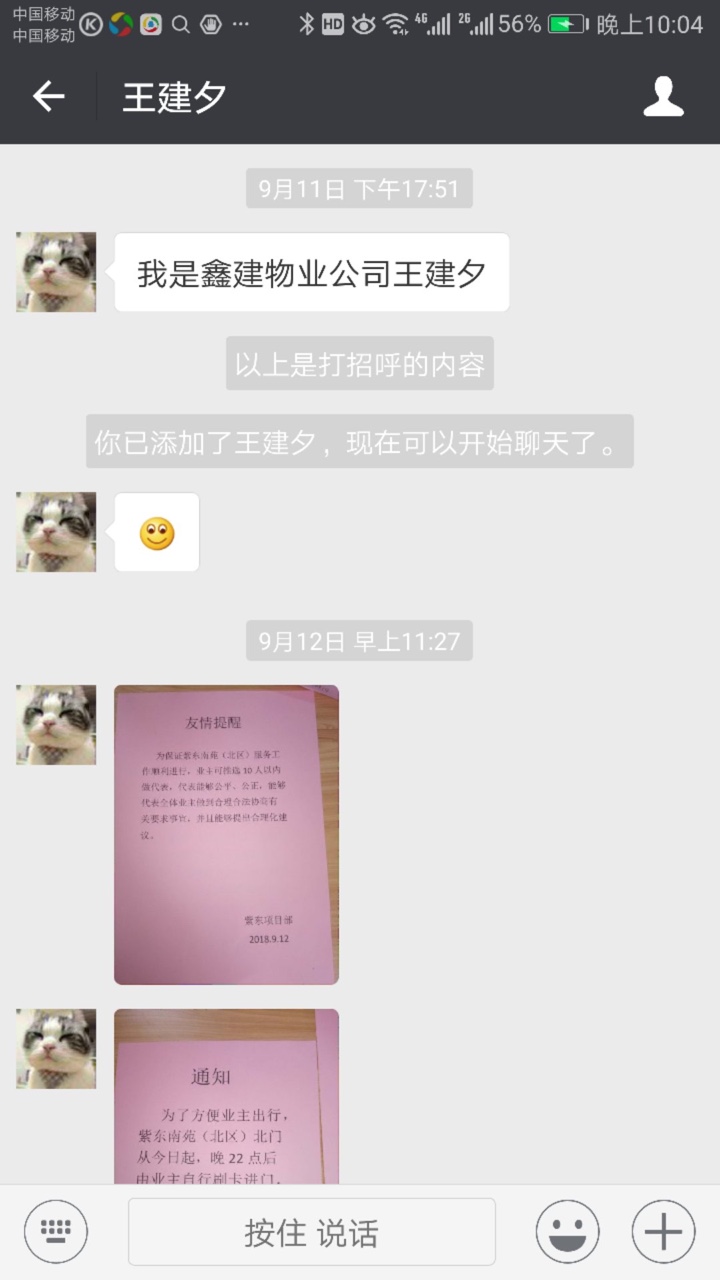Open the 友情提醒 photo message
The image size is (720, 1280).
point(226,834)
